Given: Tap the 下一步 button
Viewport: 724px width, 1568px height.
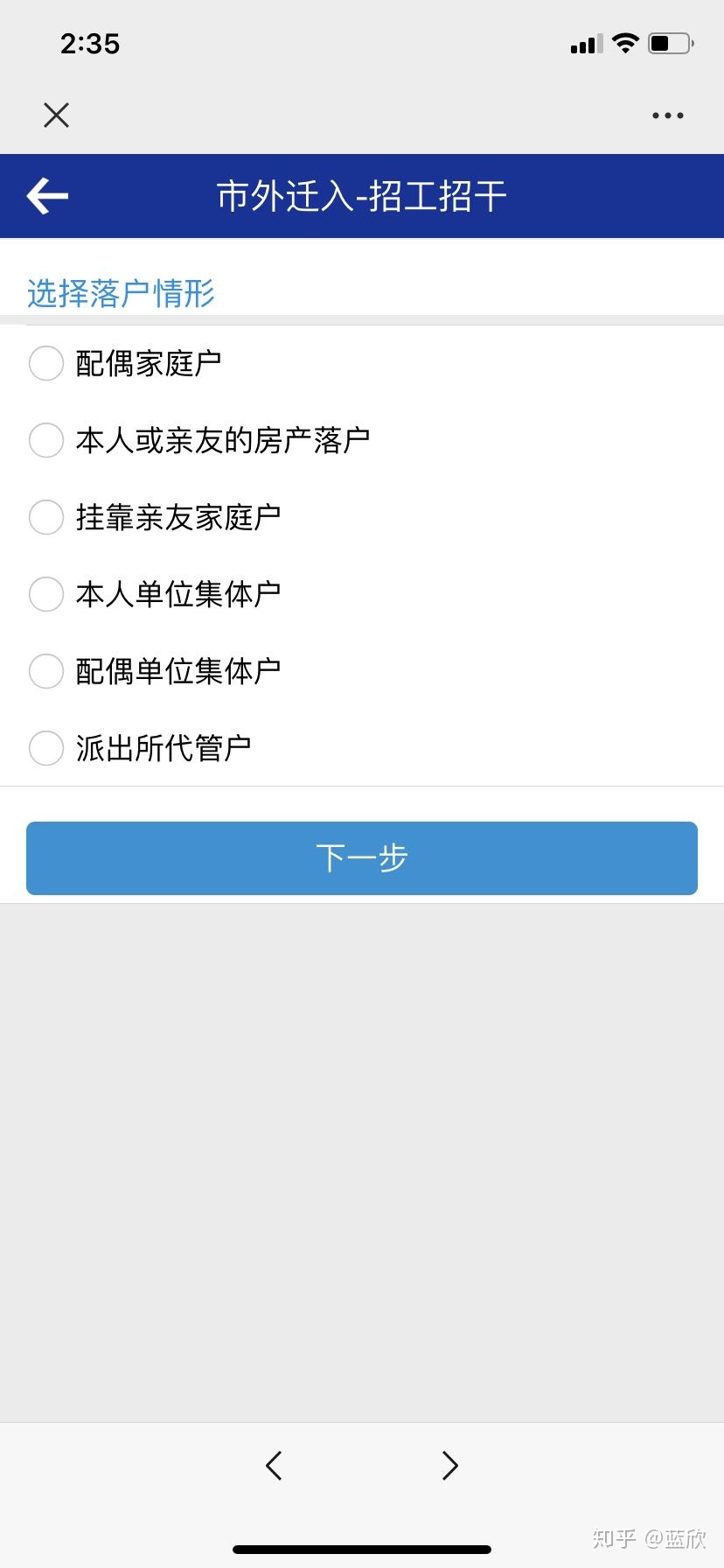Looking at the screenshot, I should [362, 858].
